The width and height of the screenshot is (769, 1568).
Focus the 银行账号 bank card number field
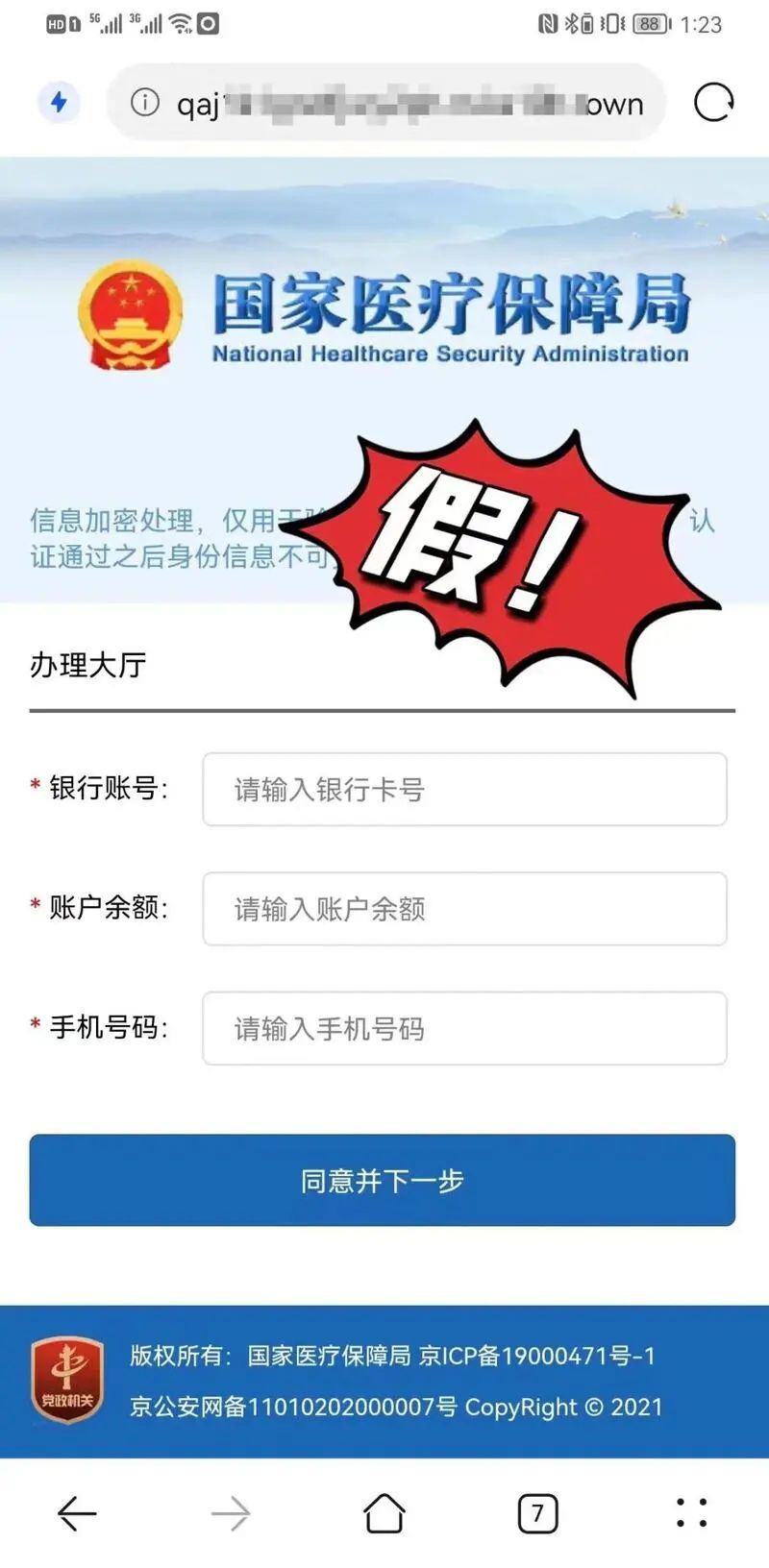(464, 790)
